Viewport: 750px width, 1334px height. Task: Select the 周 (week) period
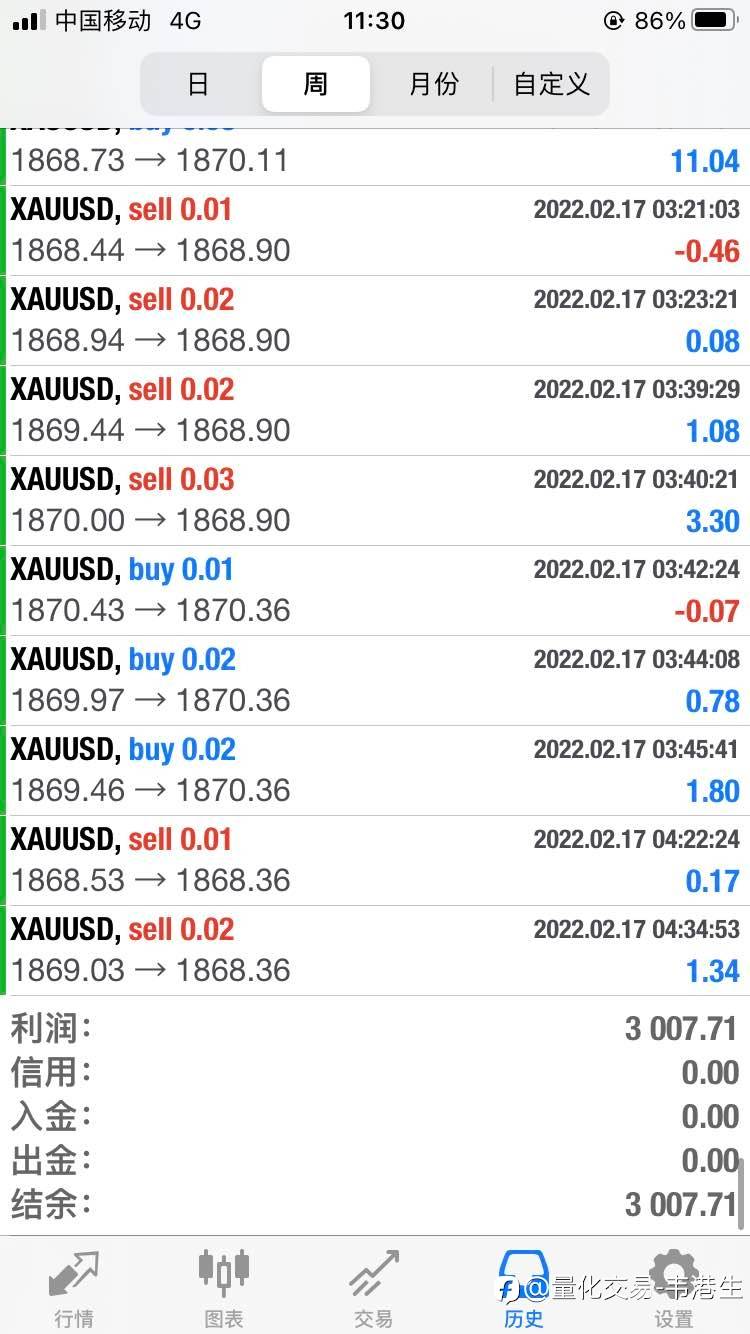(316, 84)
